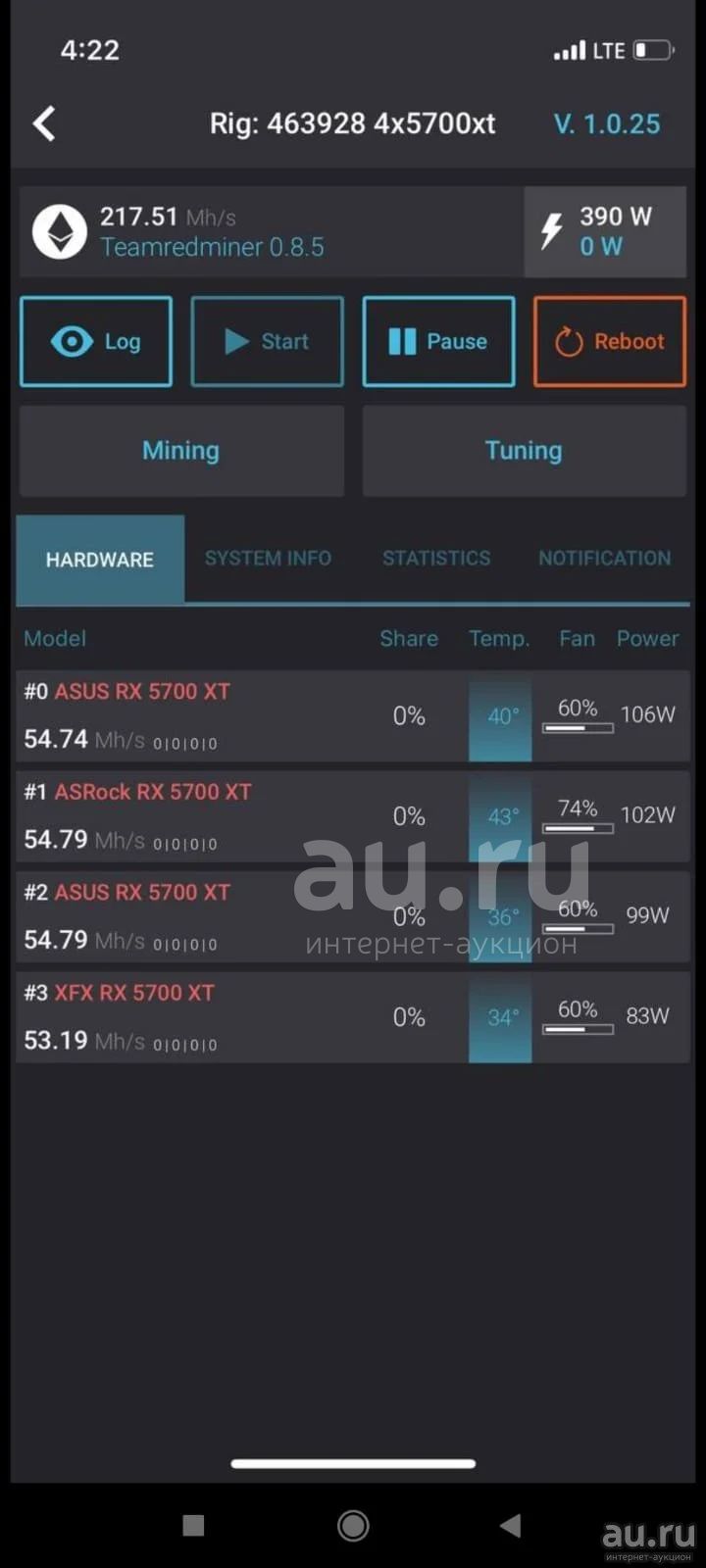Open the Mining settings
This screenshot has height=1568, width=706.
(x=181, y=451)
